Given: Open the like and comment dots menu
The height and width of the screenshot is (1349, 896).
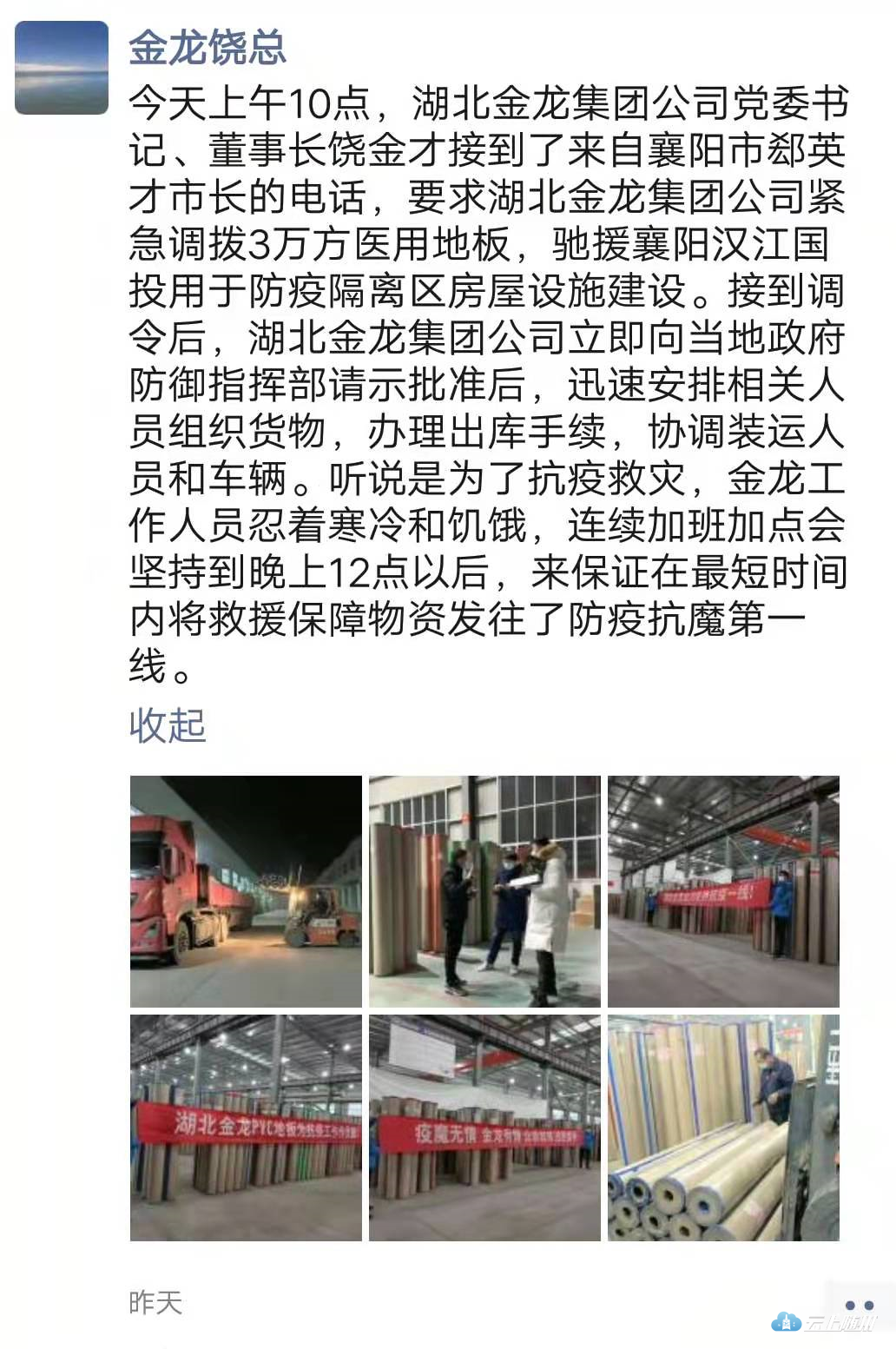Looking at the screenshot, I should tap(858, 1305).
